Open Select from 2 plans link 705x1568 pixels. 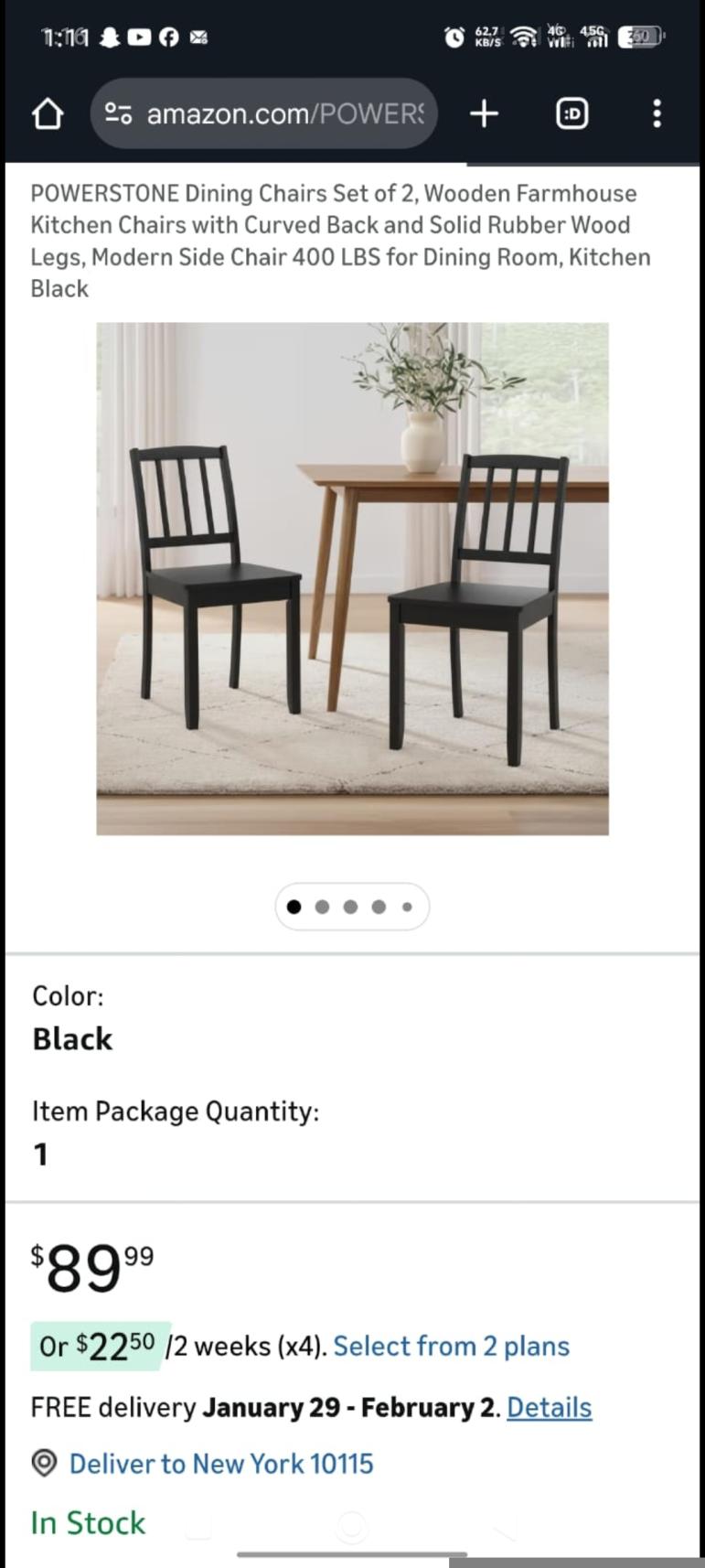451,1347
